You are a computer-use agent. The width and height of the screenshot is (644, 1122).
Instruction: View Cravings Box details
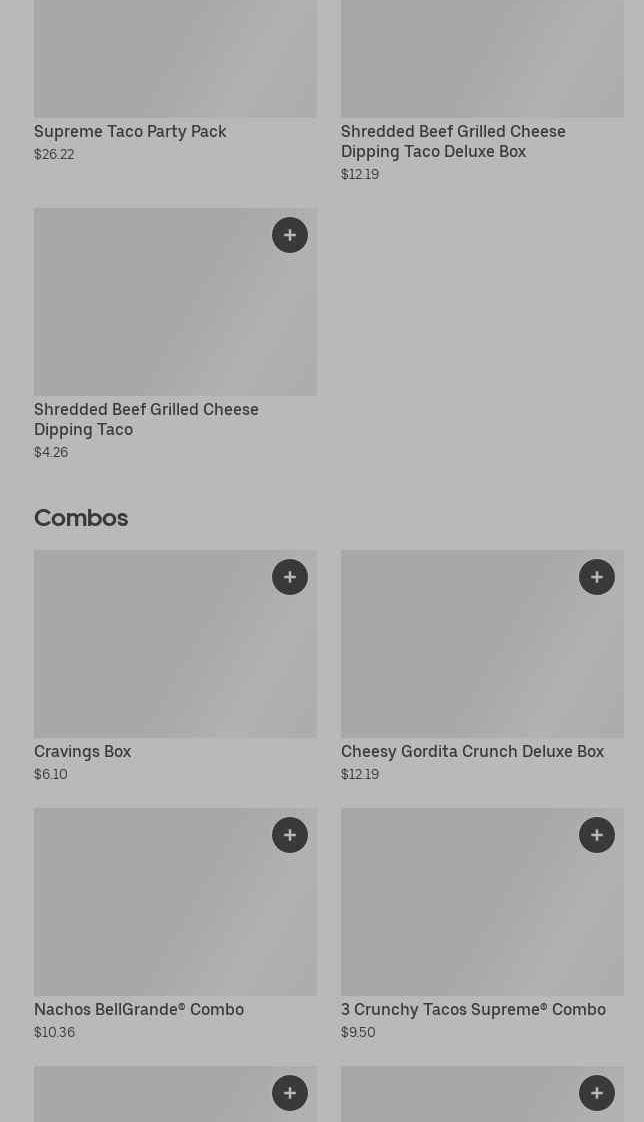[83, 751]
